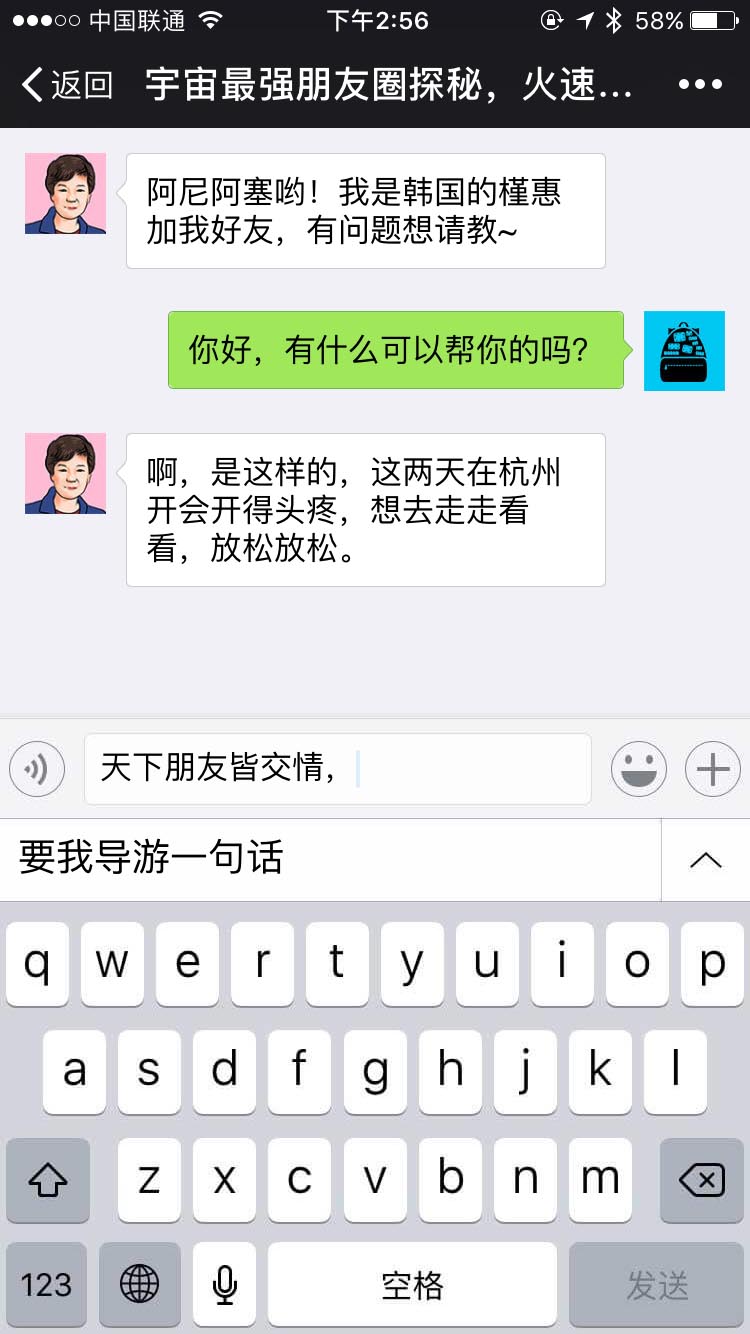Select the suggestion 要我导游一句话
The image size is (750, 1334).
click(x=152, y=859)
